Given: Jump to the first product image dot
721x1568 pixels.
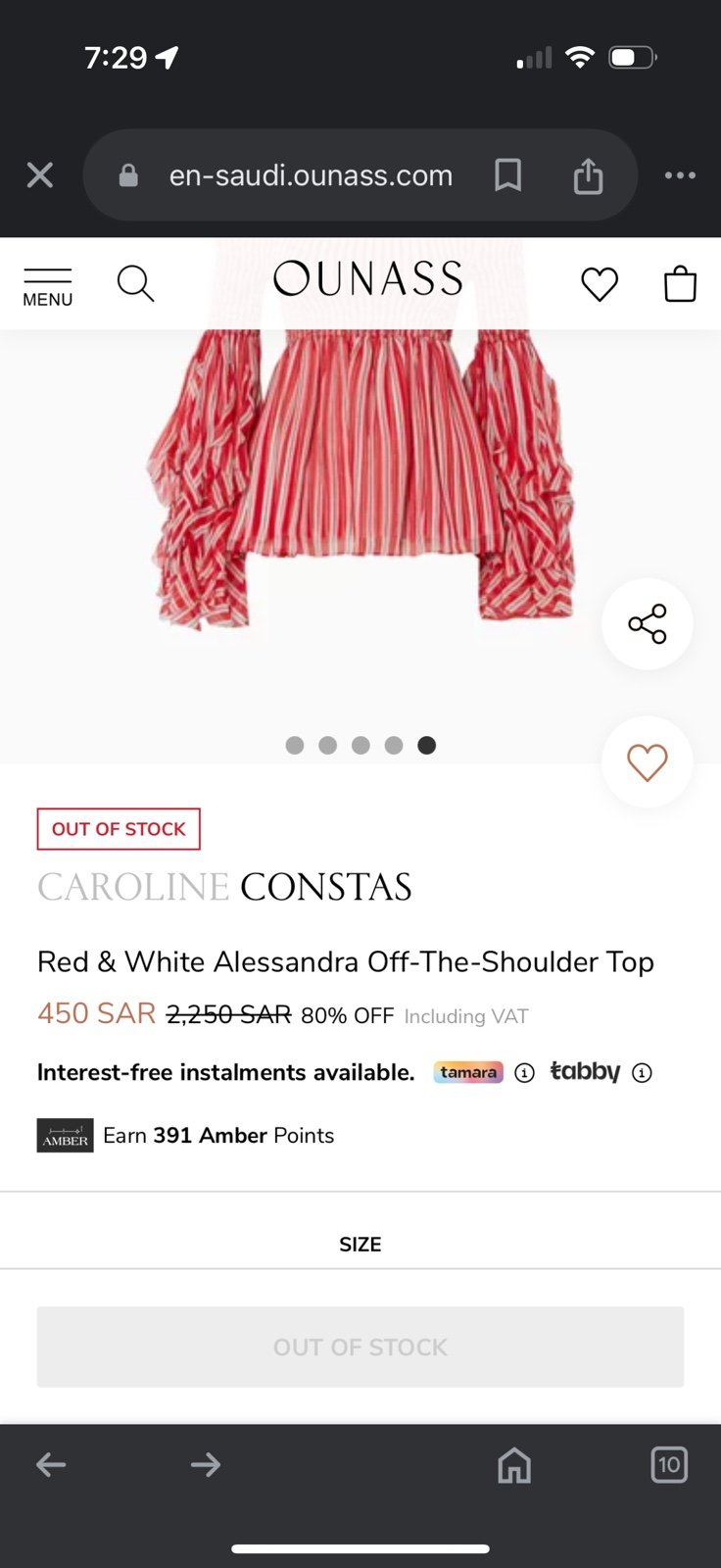Looking at the screenshot, I should tap(295, 745).
